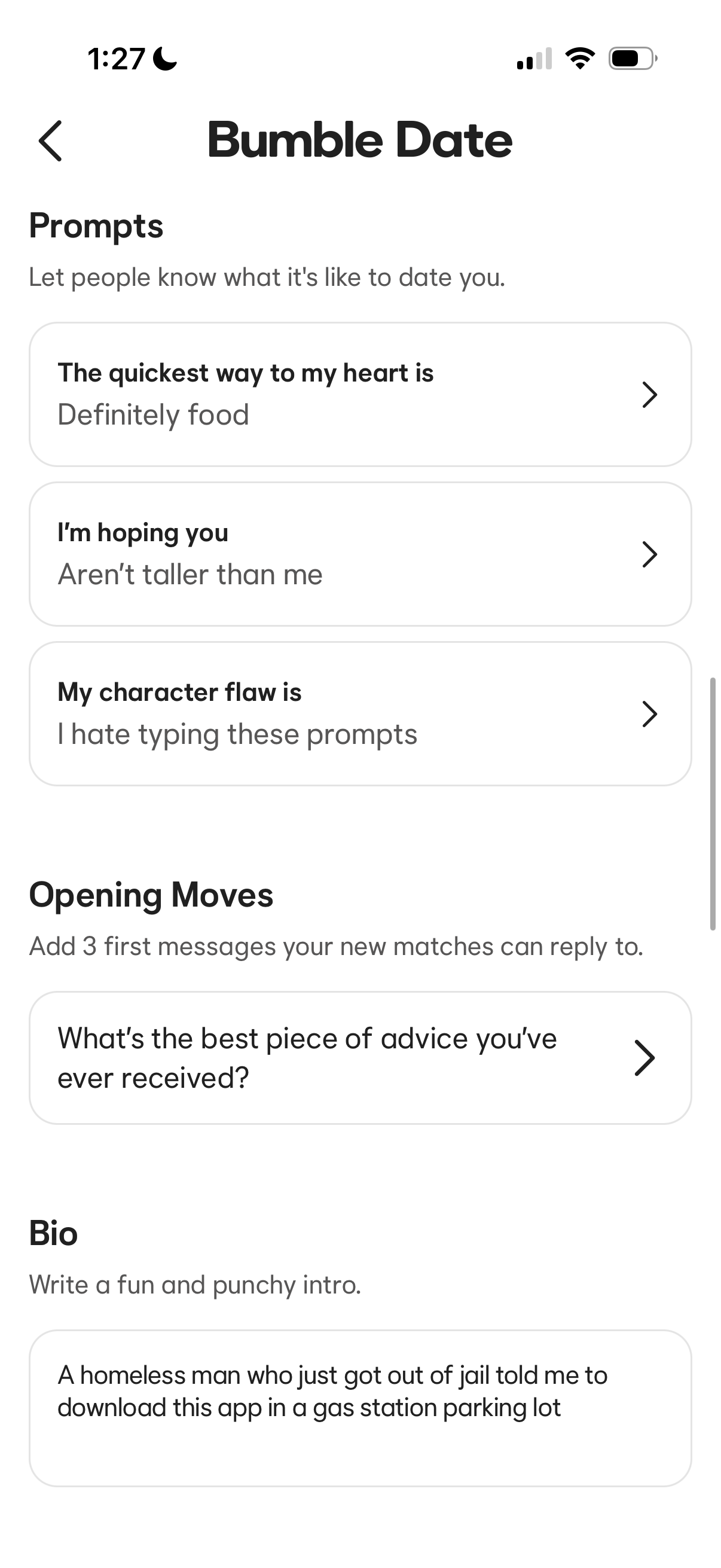Edit 'The quickest way to my heart is' prompt
The width and height of the screenshot is (721, 1568).
(x=359, y=395)
